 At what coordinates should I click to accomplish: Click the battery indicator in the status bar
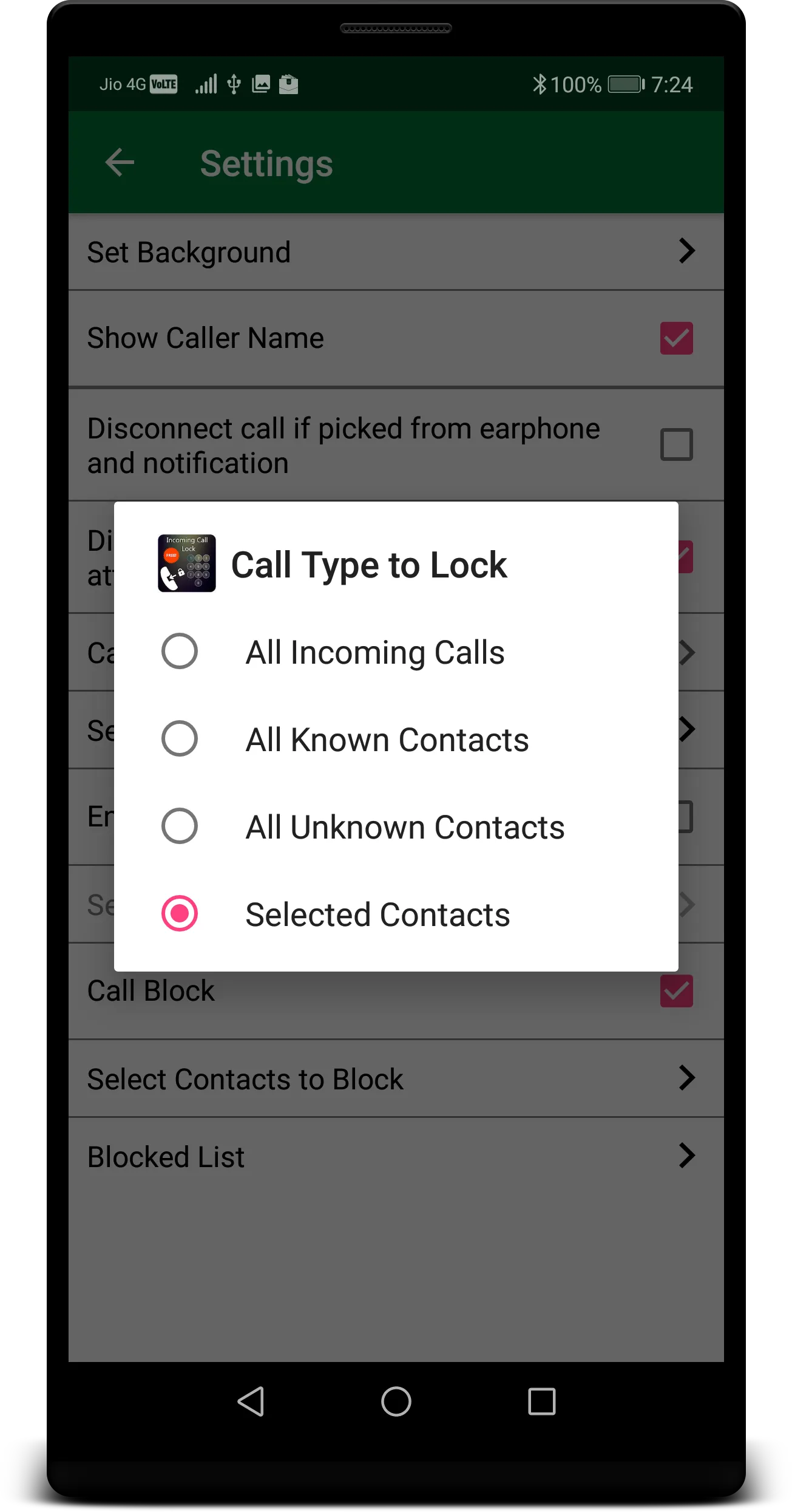point(624,84)
